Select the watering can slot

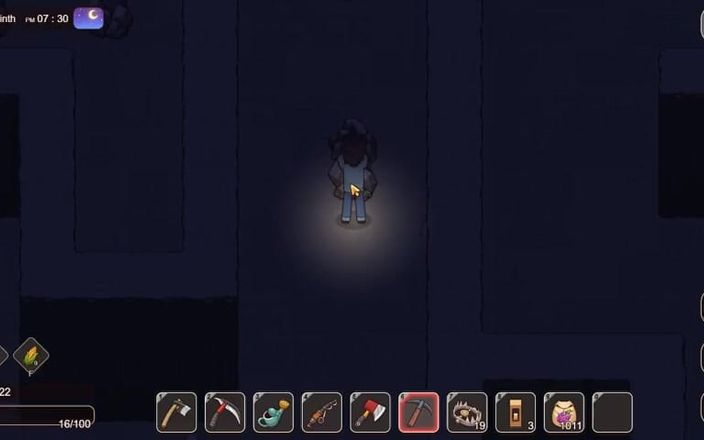pos(273,412)
